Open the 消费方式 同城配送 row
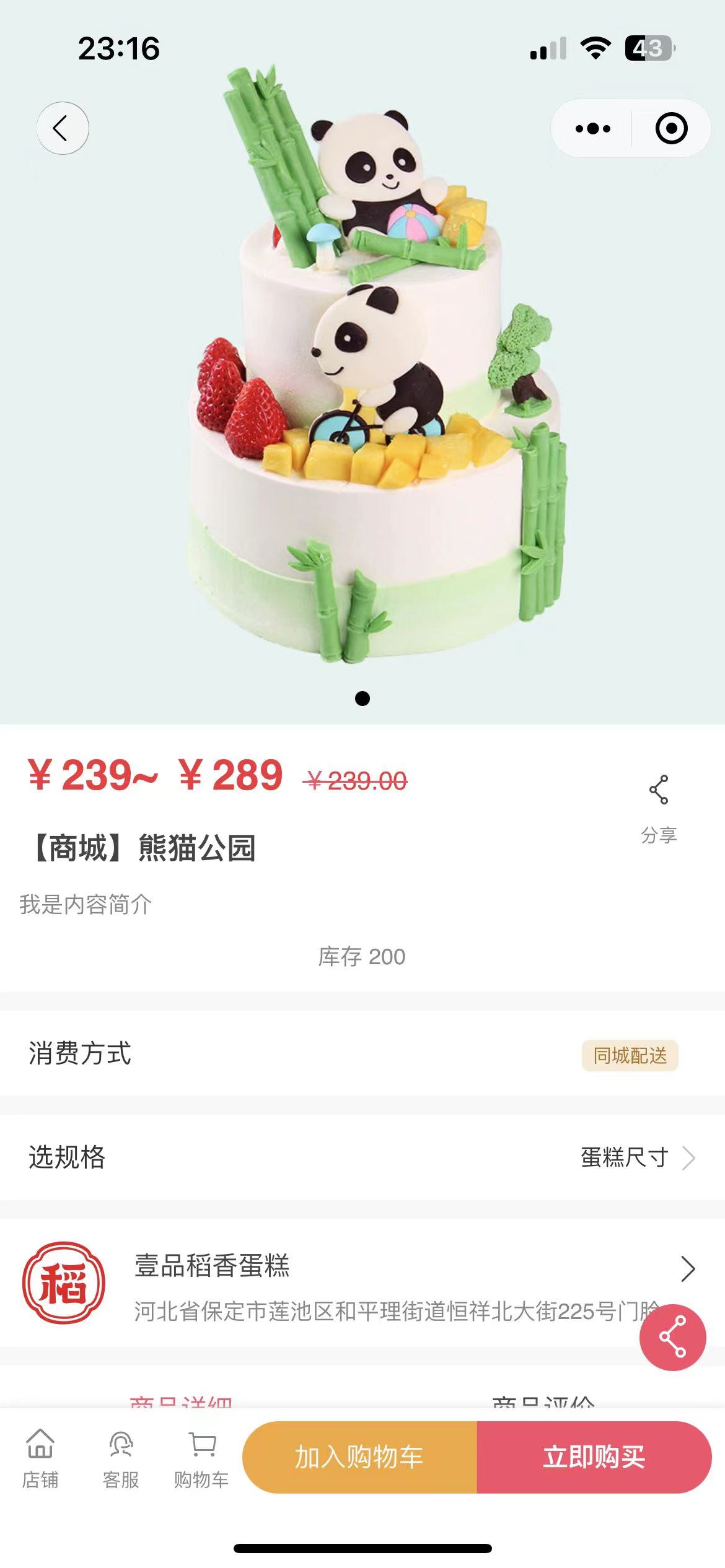Screen dimensions: 725x1568 [x=362, y=1055]
